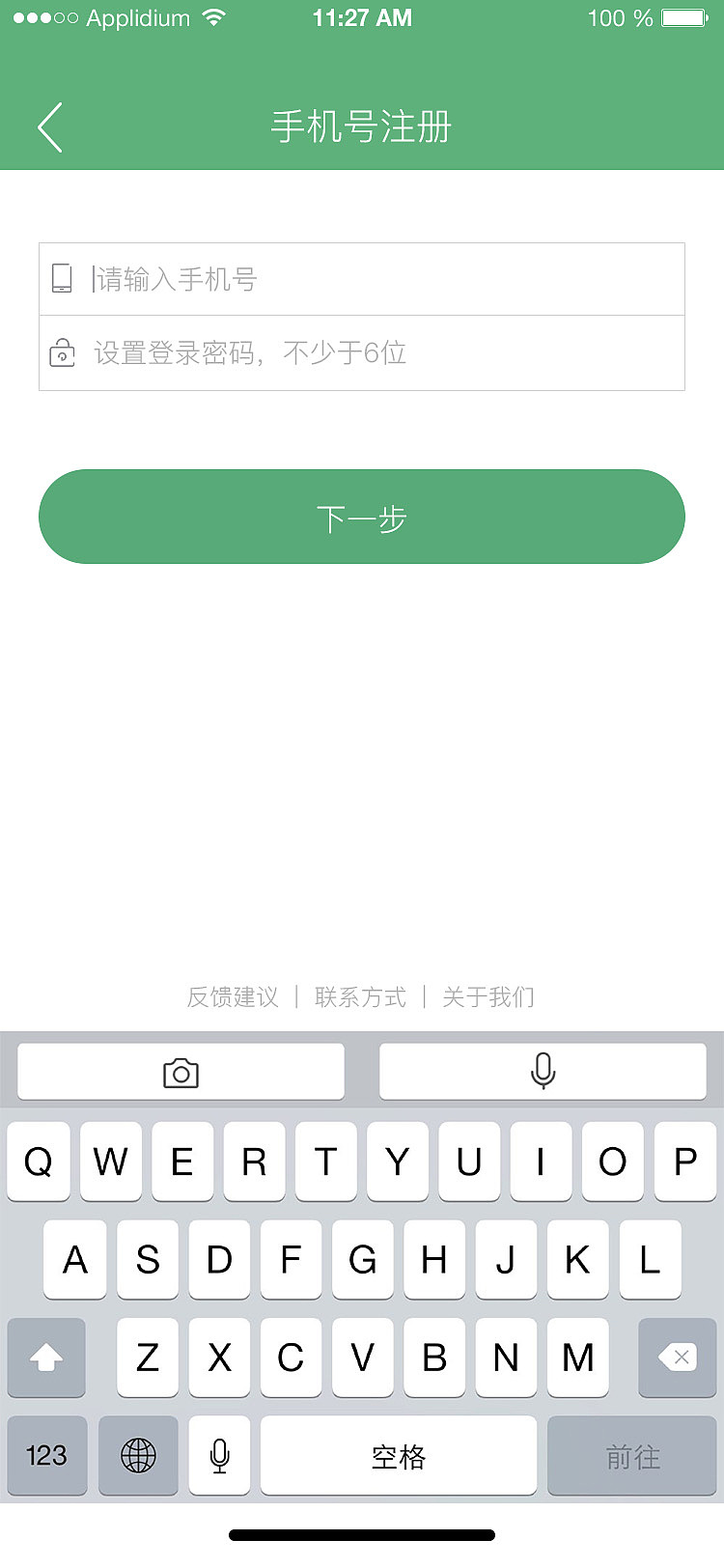Tap the 手机号注册 title bar
The image size is (724, 1568).
(360, 126)
